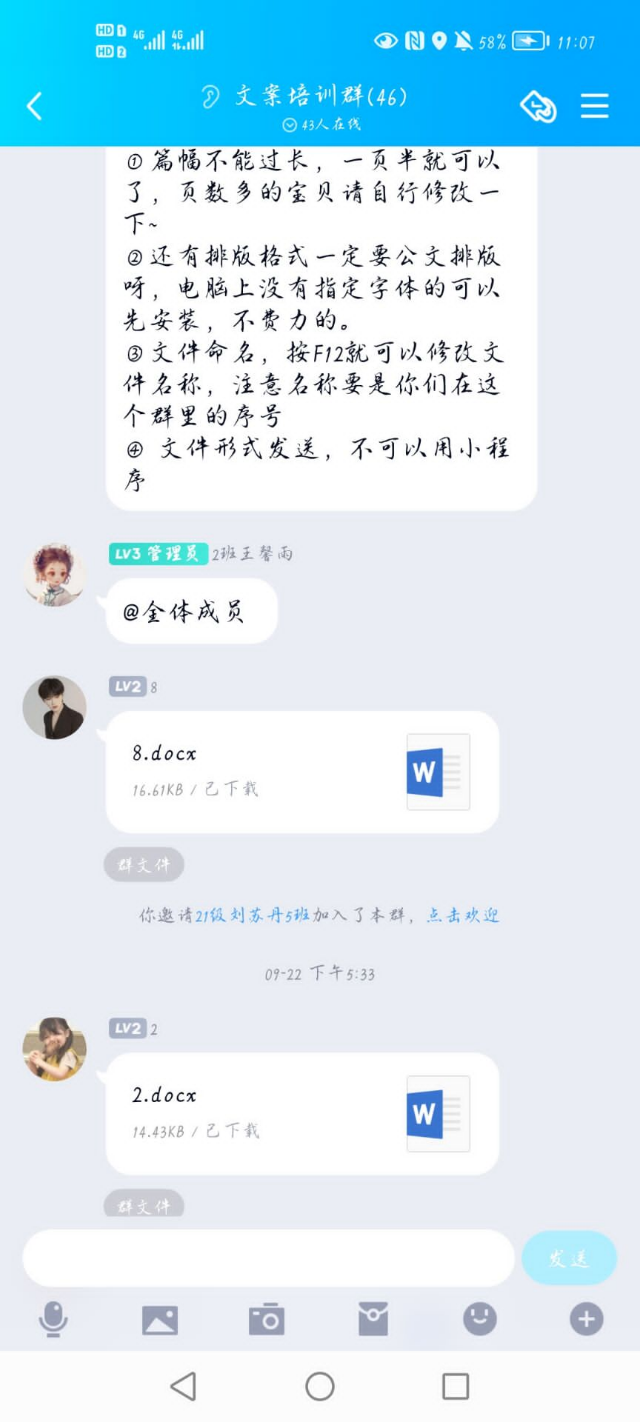The height and width of the screenshot is (1422, 640).
Task: Open the avatar of member 8
Action: [x=54, y=708]
